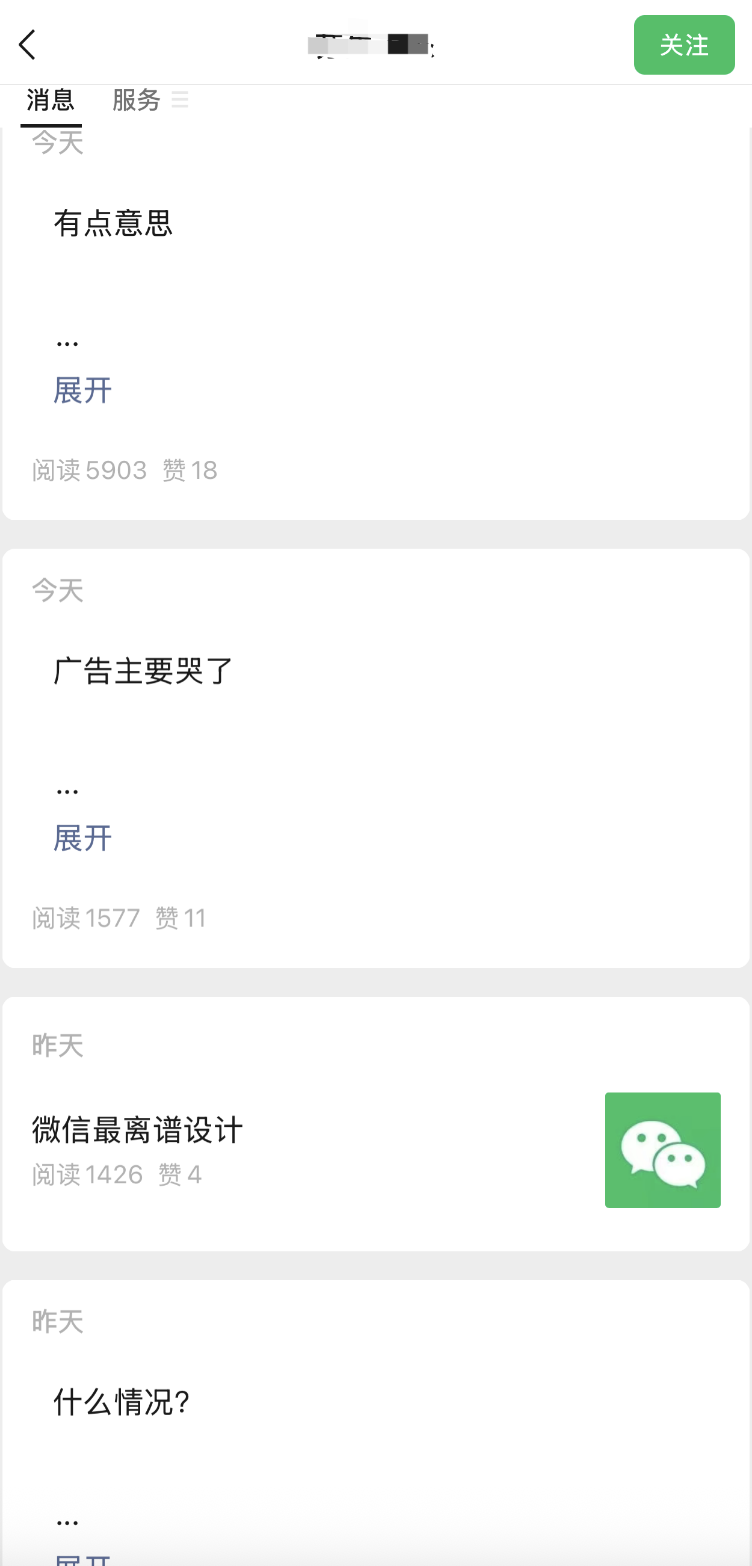The width and height of the screenshot is (752, 1566).
Task: Go back using the top-left arrow
Action: coord(27,44)
